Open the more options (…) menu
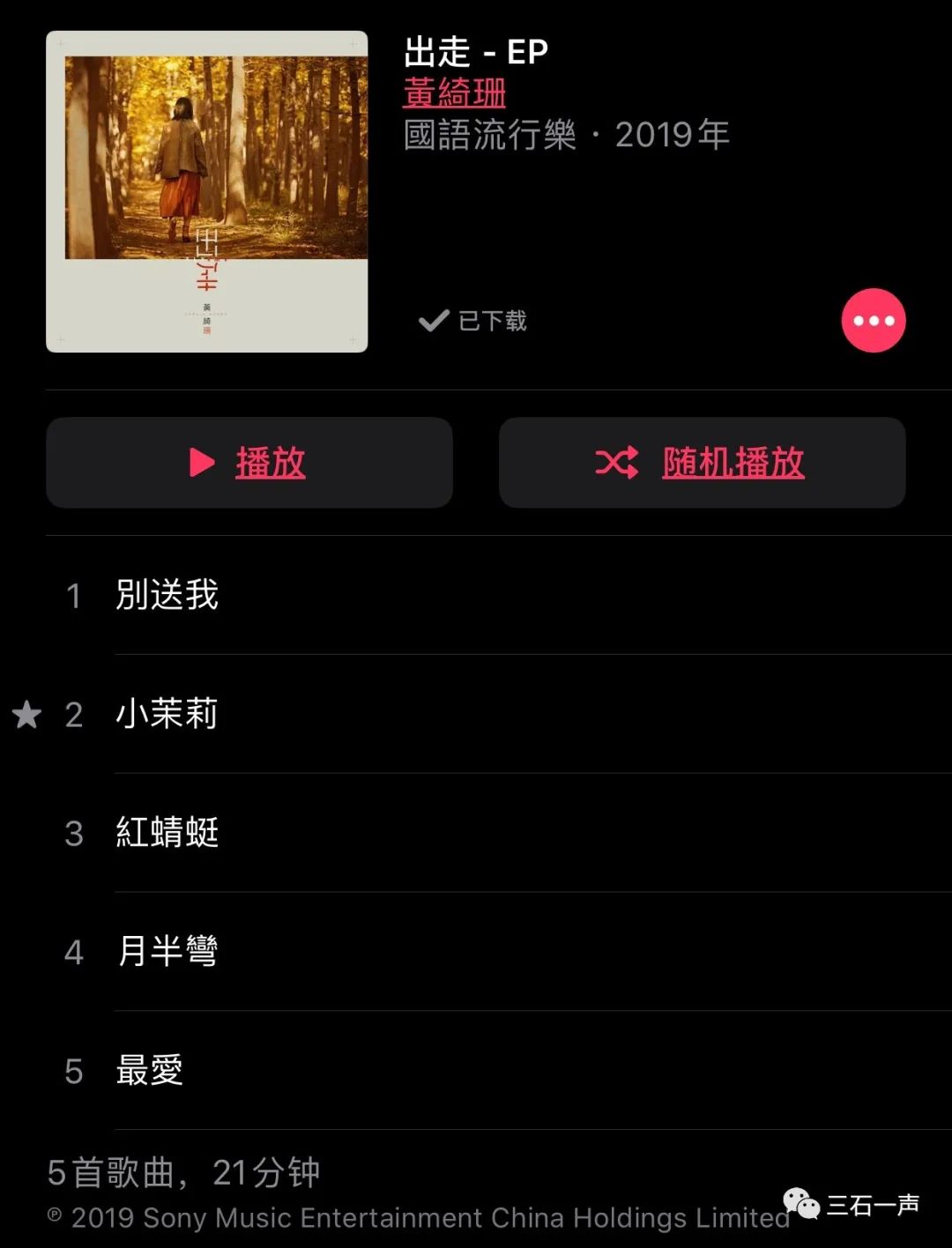This screenshot has width=952, height=1248. pos(874,321)
